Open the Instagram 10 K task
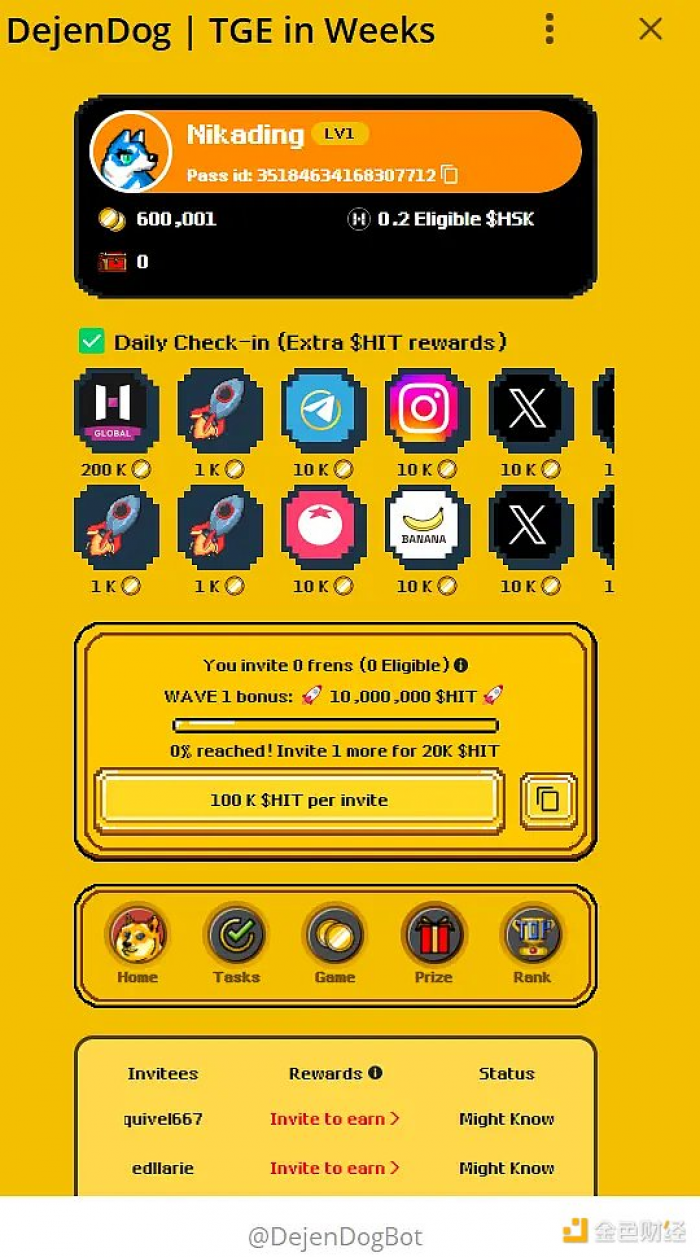This screenshot has width=700, height=1257. pos(427,410)
